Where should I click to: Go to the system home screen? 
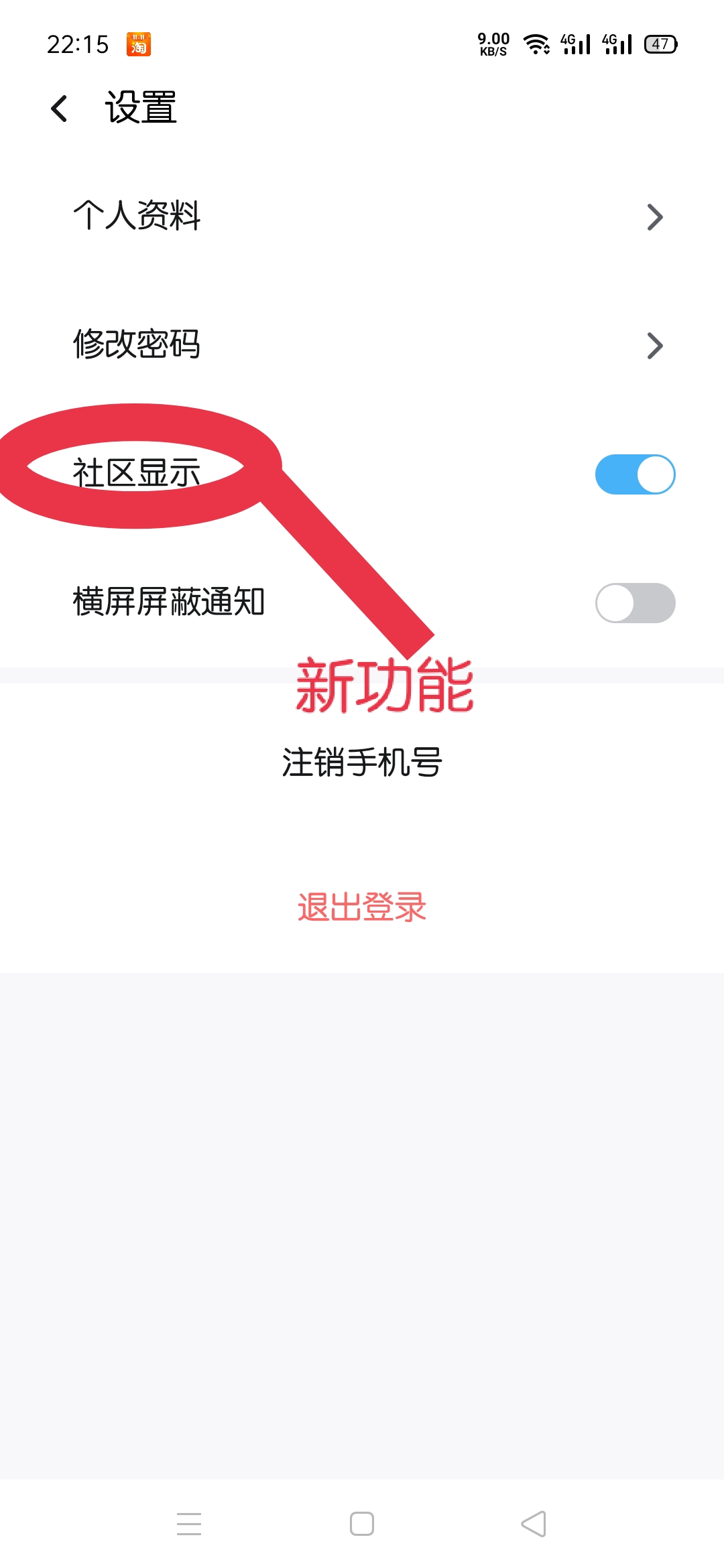pos(362,1524)
